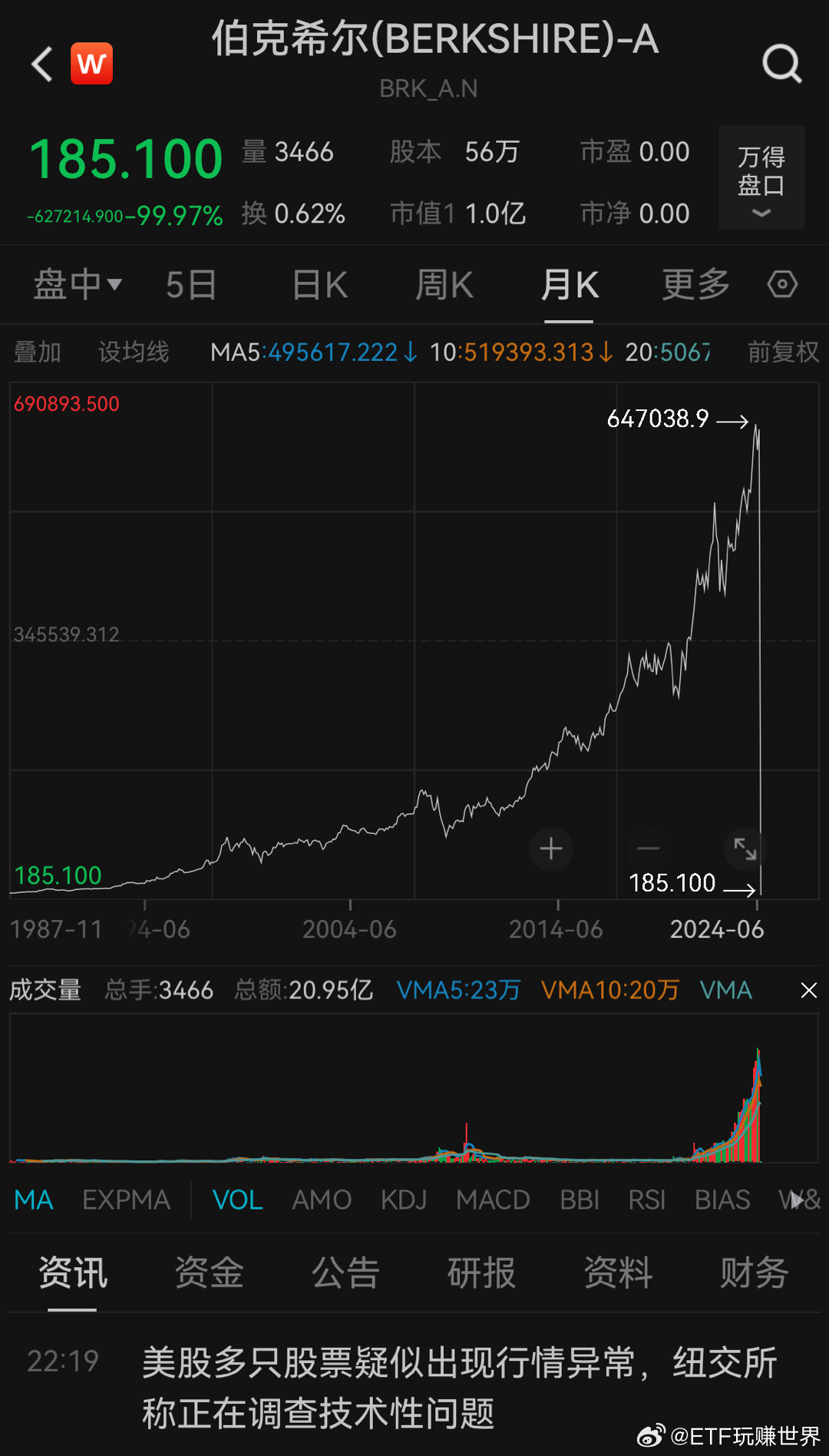
Task: Tap the back arrow to exit
Action: [41, 64]
